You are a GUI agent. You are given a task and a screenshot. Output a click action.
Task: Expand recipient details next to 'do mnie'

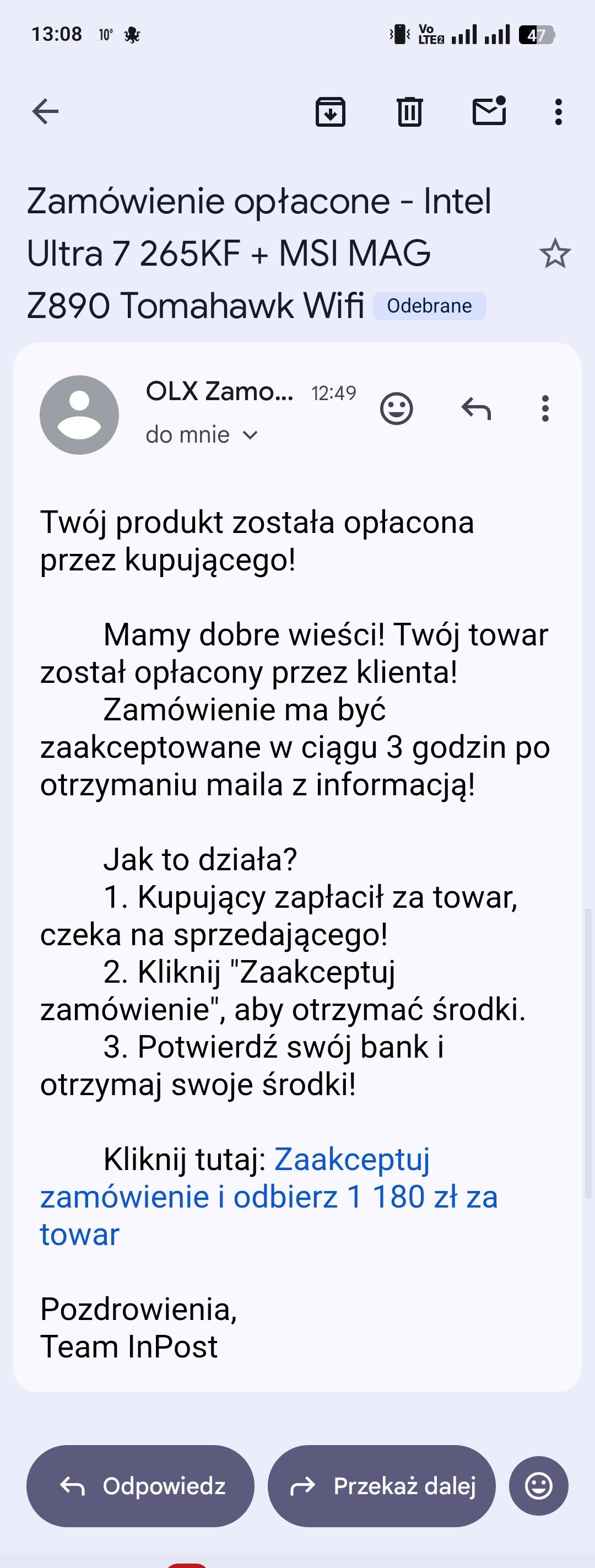[250, 435]
